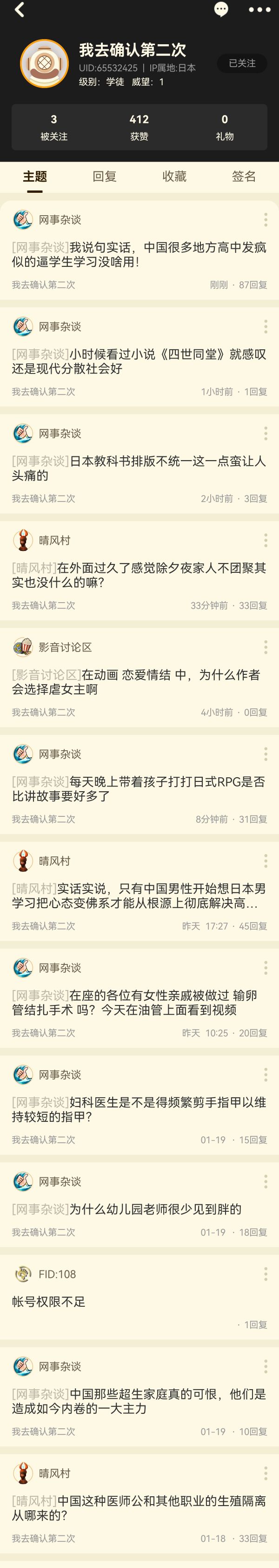This screenshot has height=1568, width=279.
Task: Switch to the 回复 tab
Action: click(105, 176)
